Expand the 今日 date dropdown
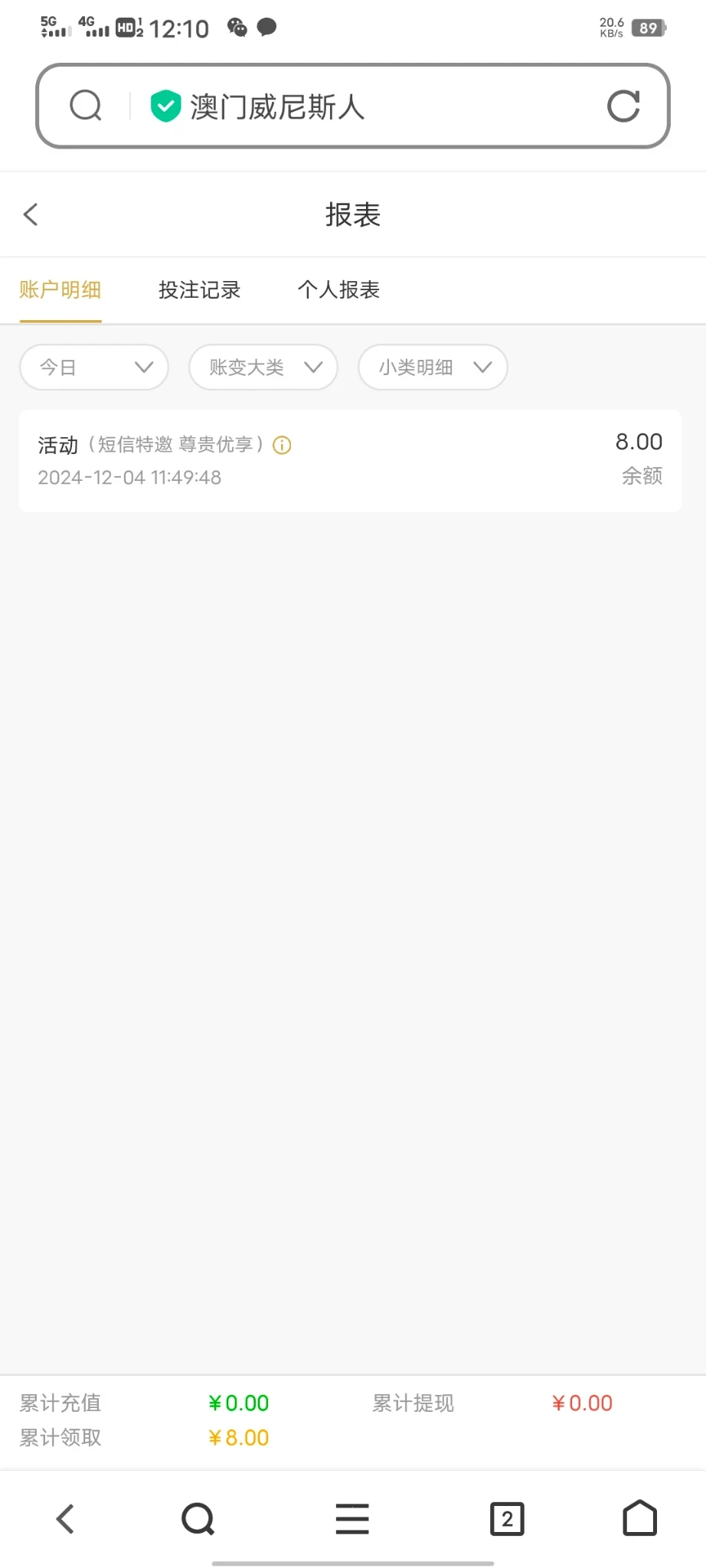706x1568 pixels. (94, 367)
